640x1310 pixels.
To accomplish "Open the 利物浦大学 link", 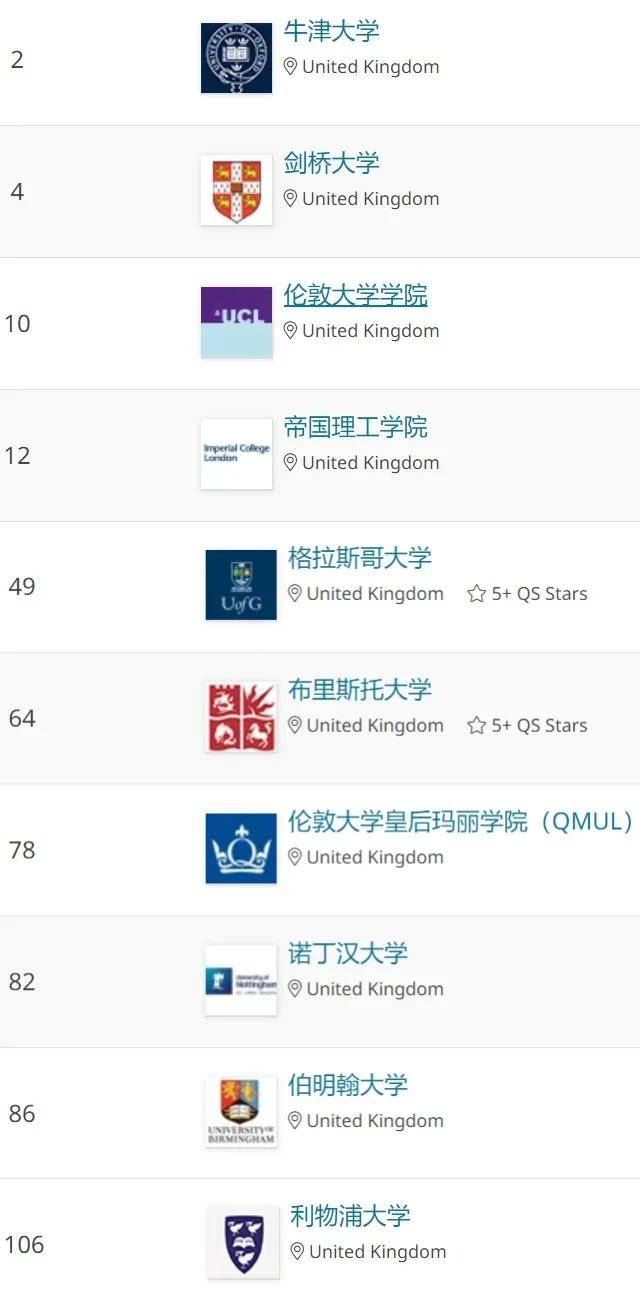I will pyautogui.click(x=350, y=1216).
